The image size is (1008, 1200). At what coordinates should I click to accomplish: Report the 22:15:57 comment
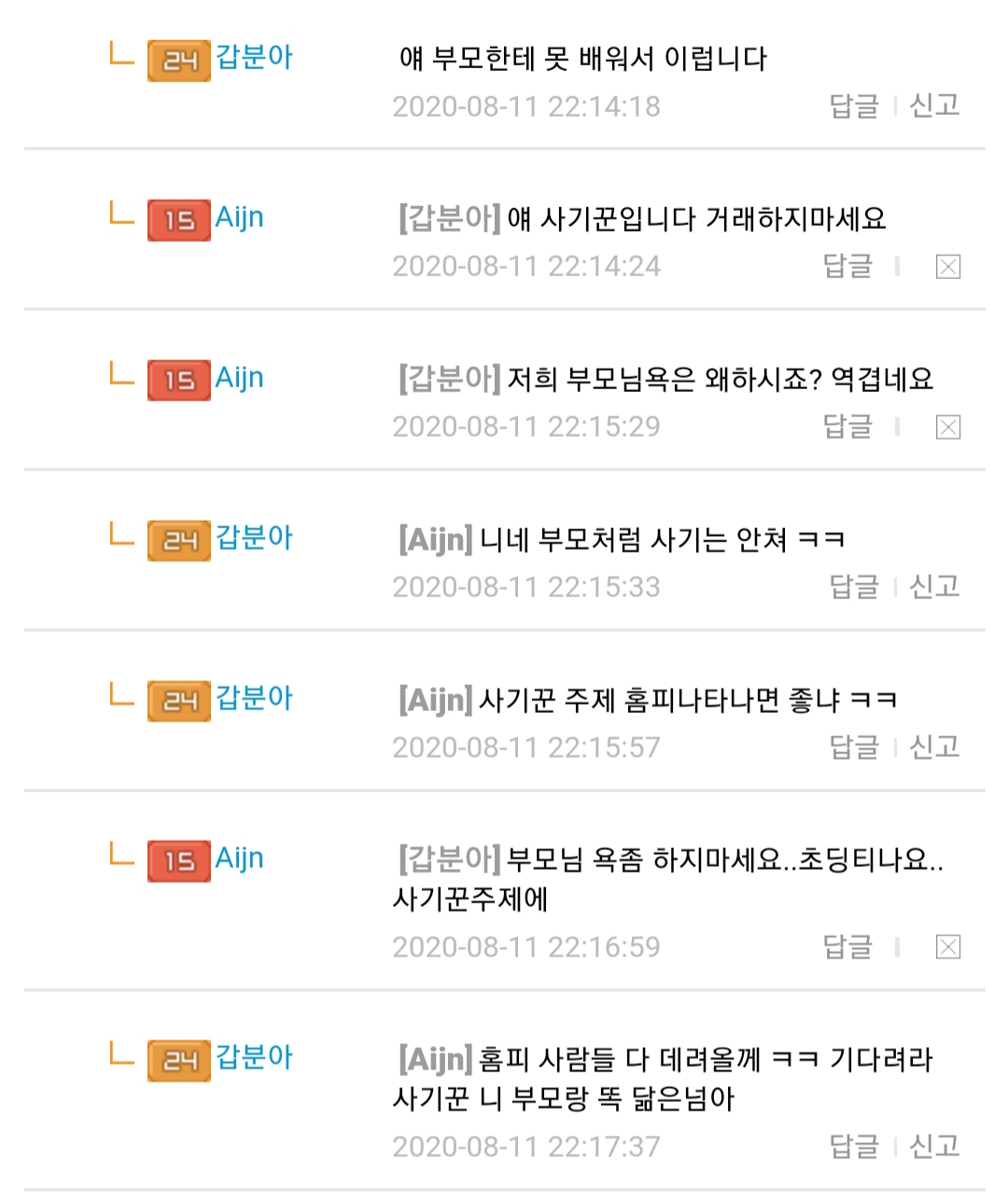934,747
